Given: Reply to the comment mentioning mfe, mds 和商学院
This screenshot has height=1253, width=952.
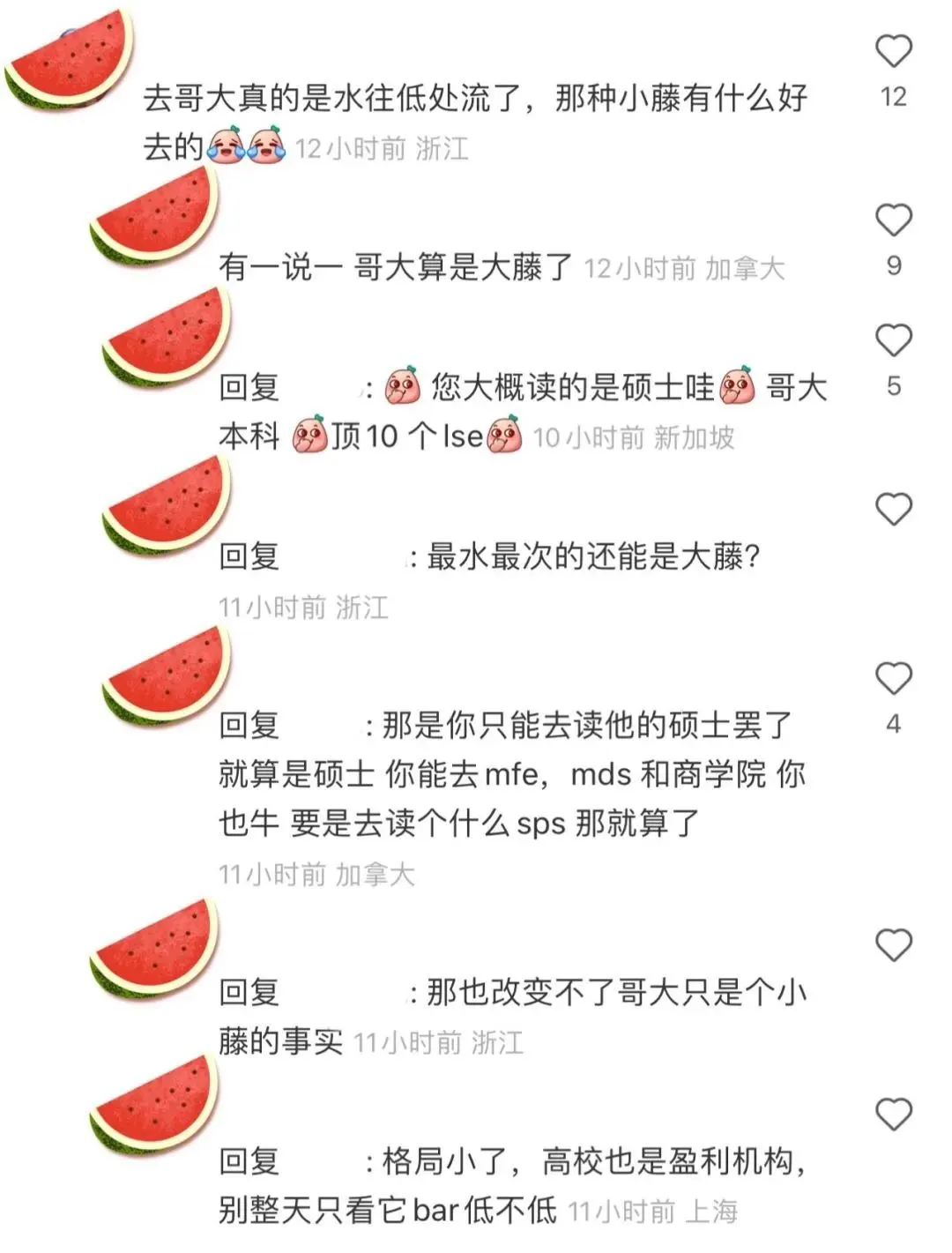Looking at the screenshot, I should pyautogui.click(x=511, y=774).
